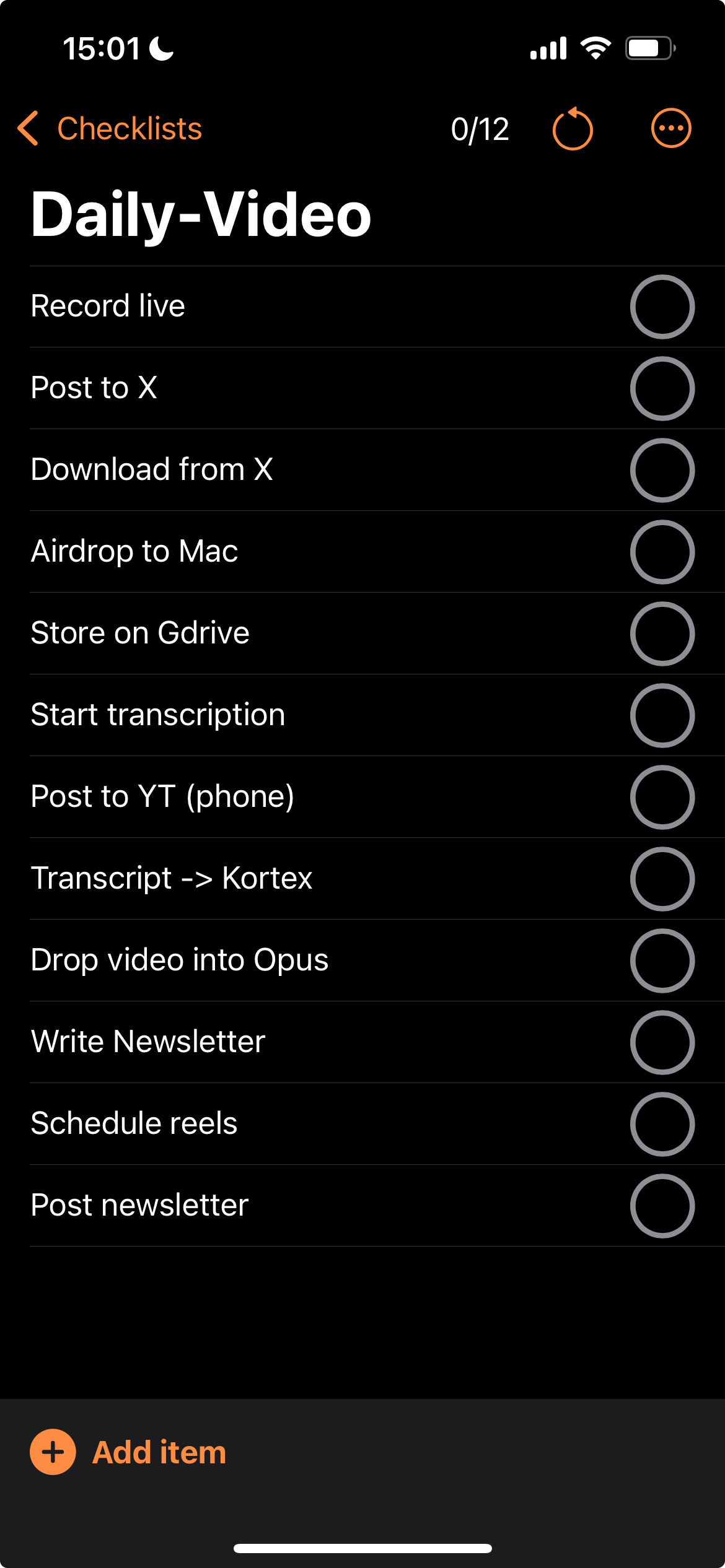Mark Start transcription complete
Screen dimensions: 725x1568
(662, 715)
